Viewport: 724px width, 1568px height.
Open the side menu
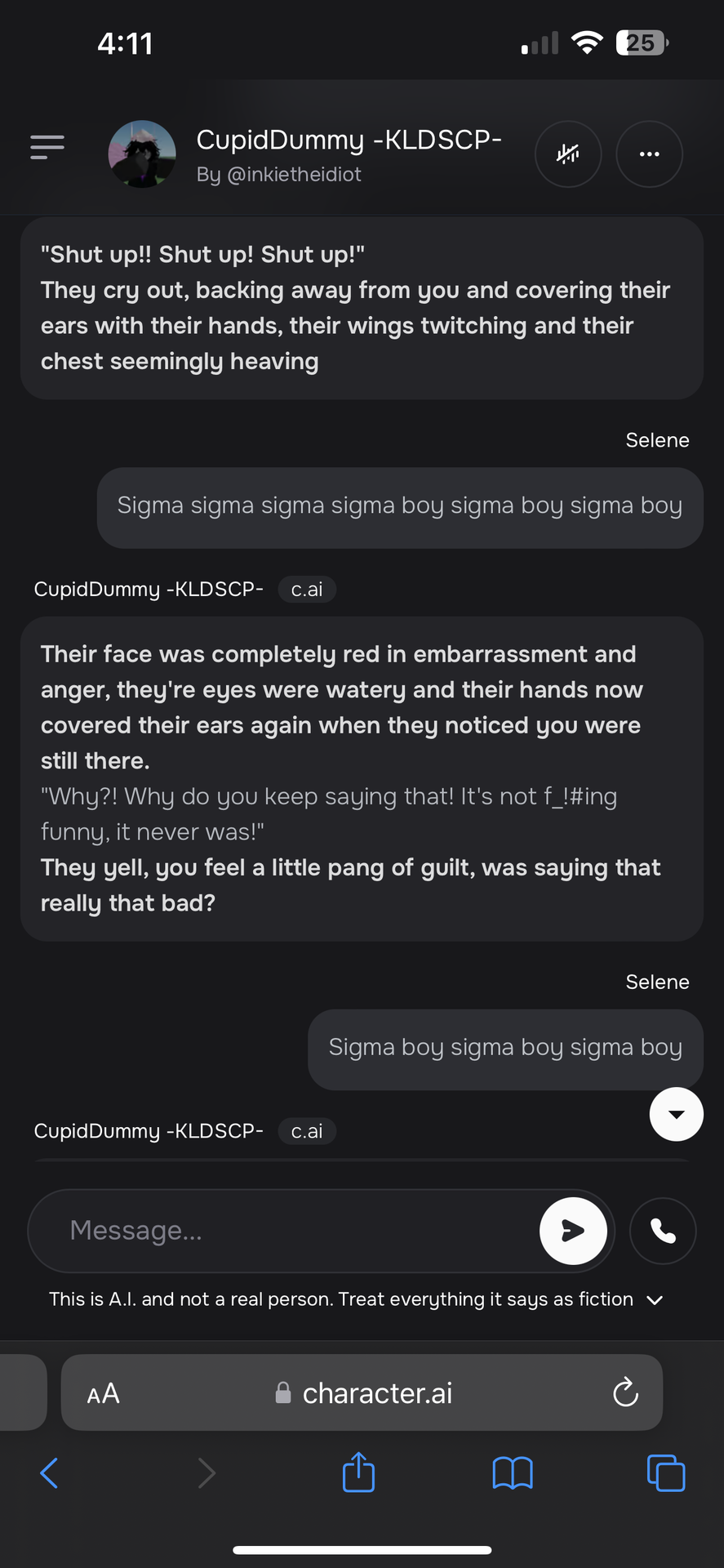tap(47, 147)
